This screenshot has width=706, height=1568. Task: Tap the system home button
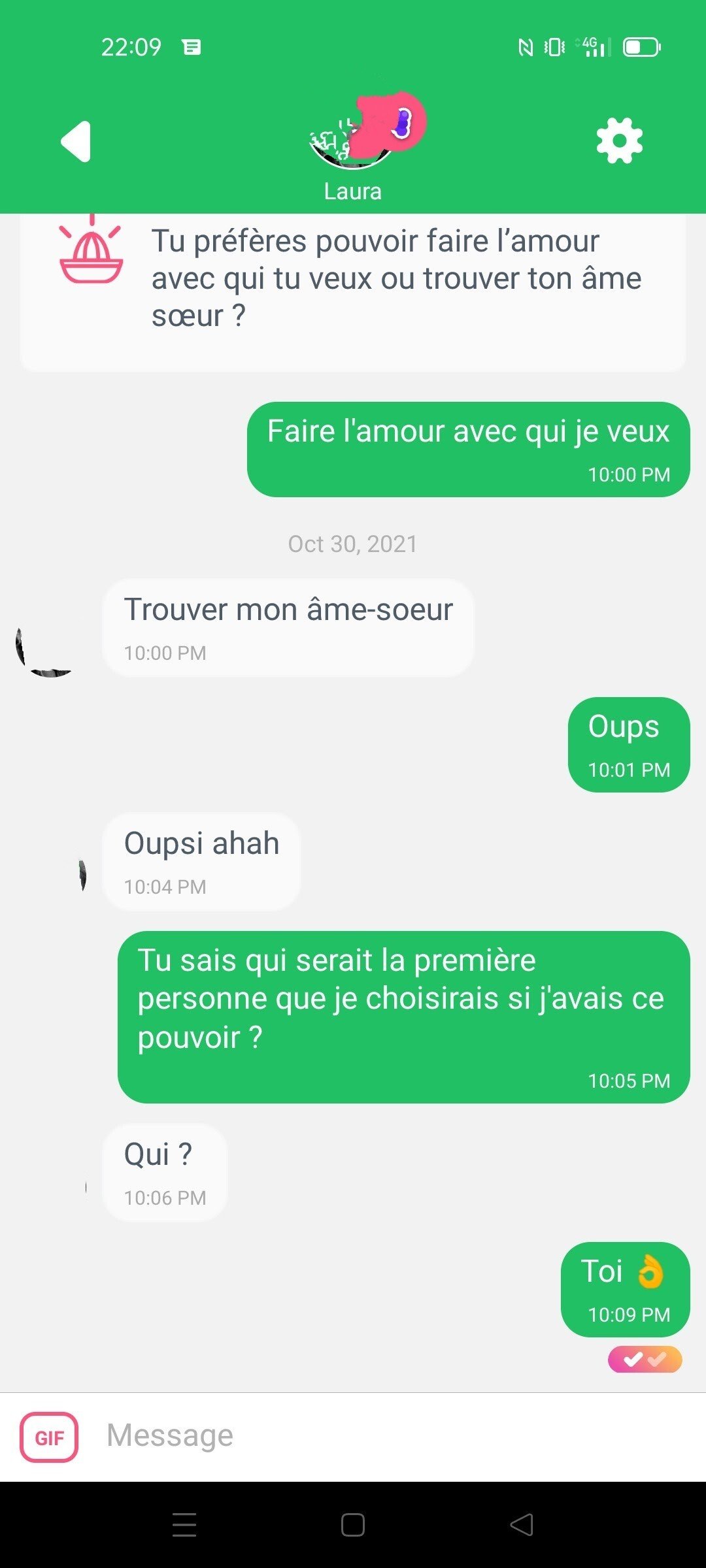tap(353, 1525)
